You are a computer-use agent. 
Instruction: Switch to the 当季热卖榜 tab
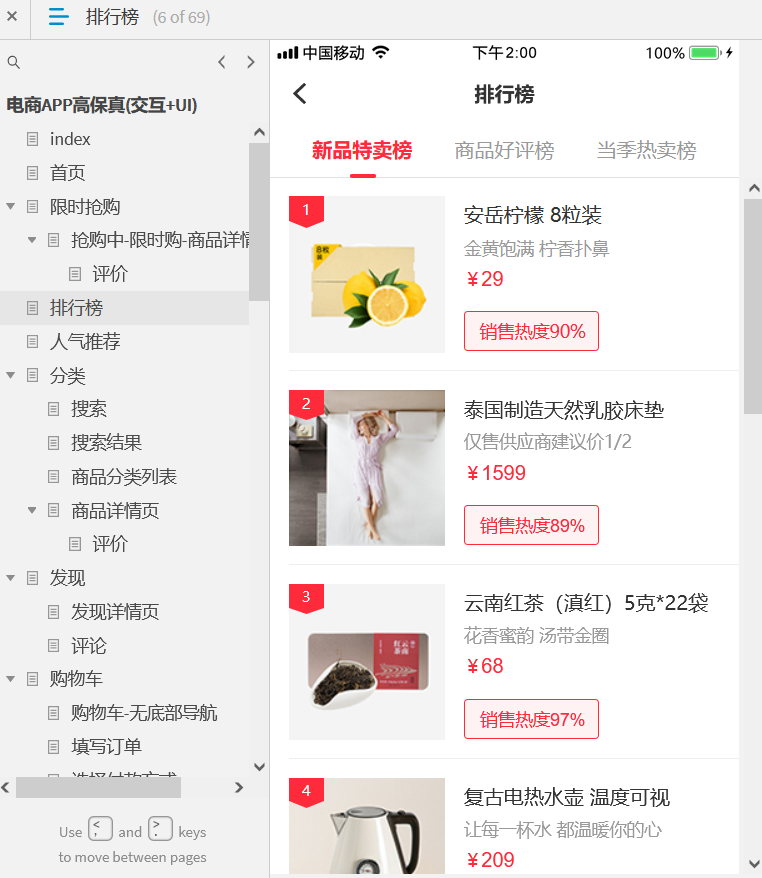tap(646, 151)
